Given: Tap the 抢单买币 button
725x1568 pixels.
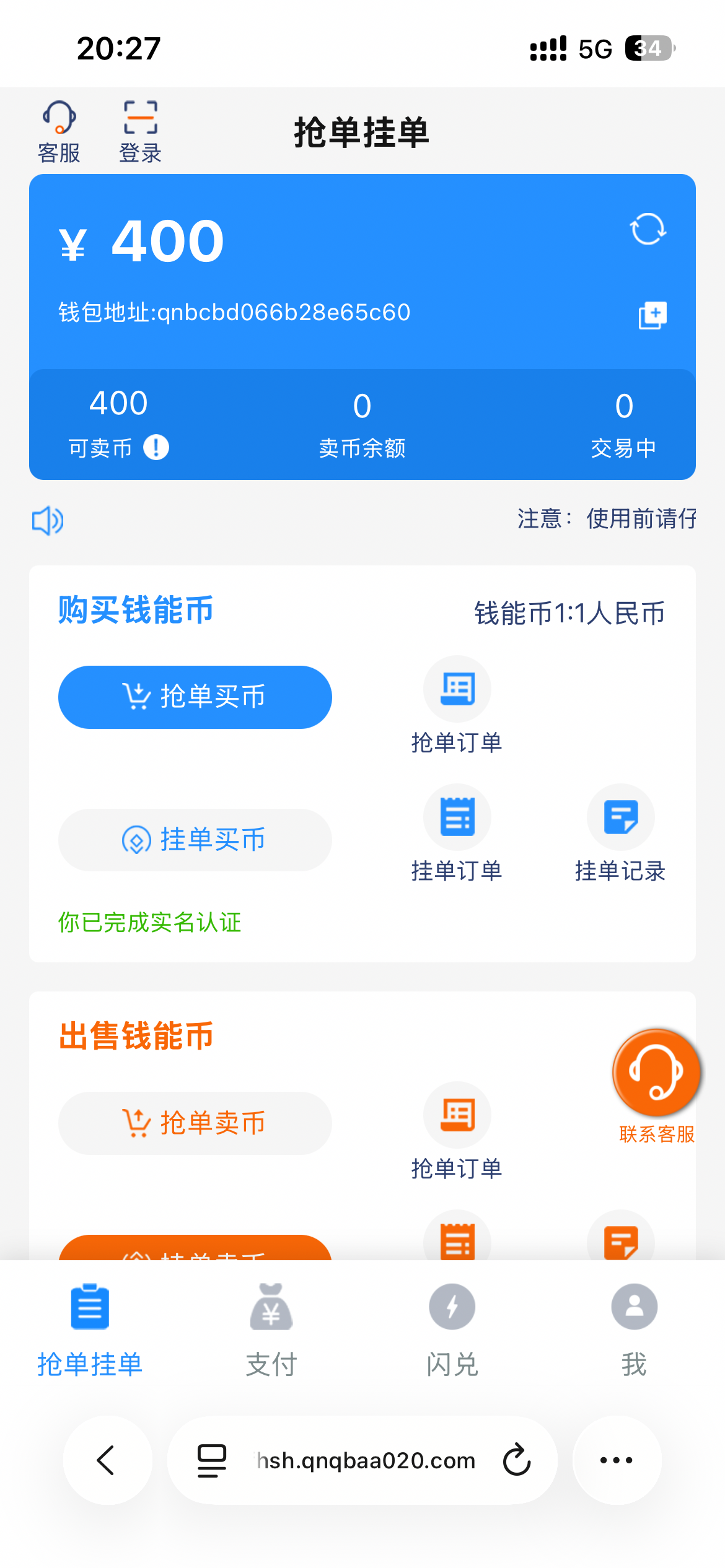Looking at the screenshot, I should tap(195, 697).
